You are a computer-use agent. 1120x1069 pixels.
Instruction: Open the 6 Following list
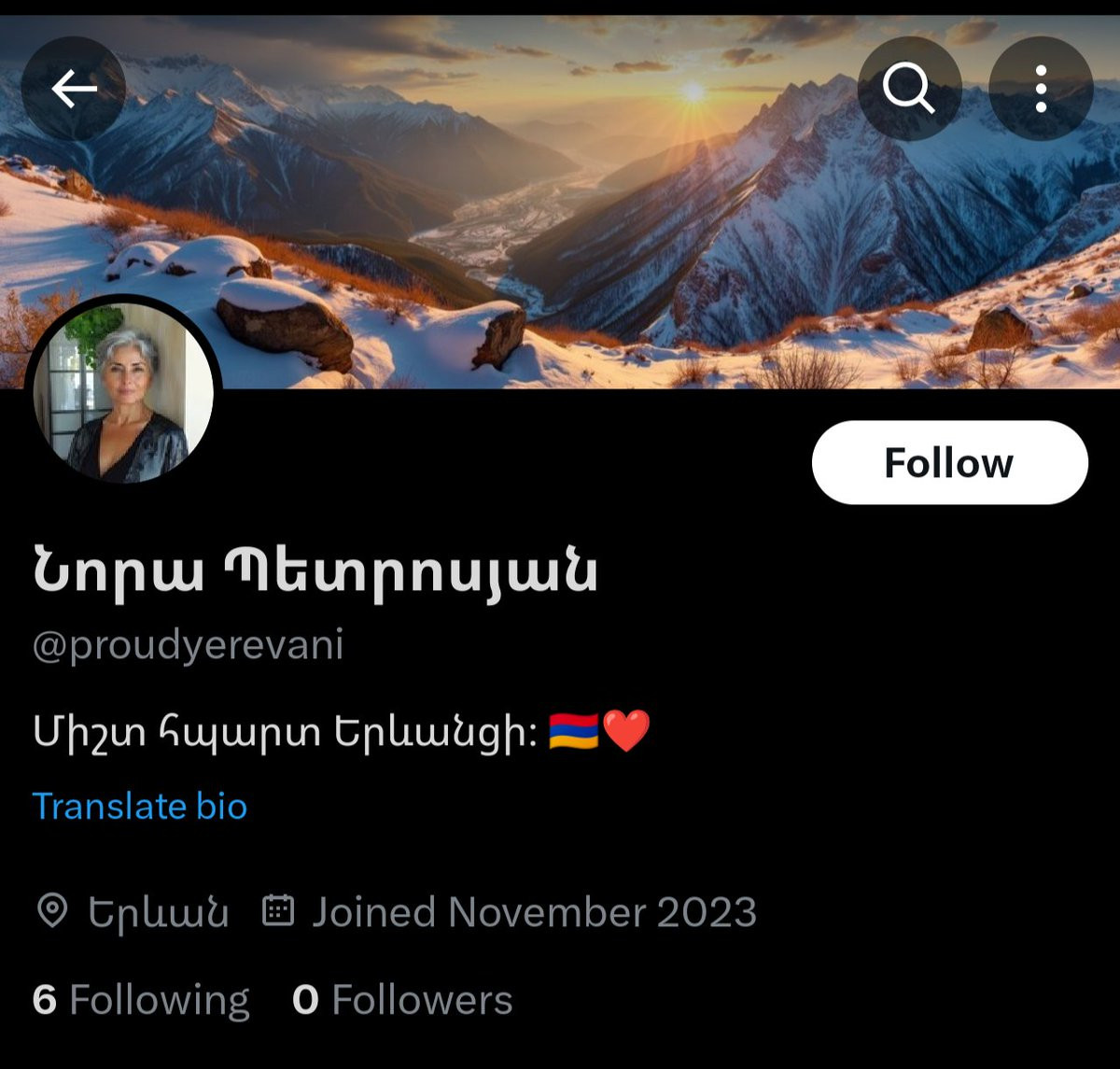tap(141, 1000)
